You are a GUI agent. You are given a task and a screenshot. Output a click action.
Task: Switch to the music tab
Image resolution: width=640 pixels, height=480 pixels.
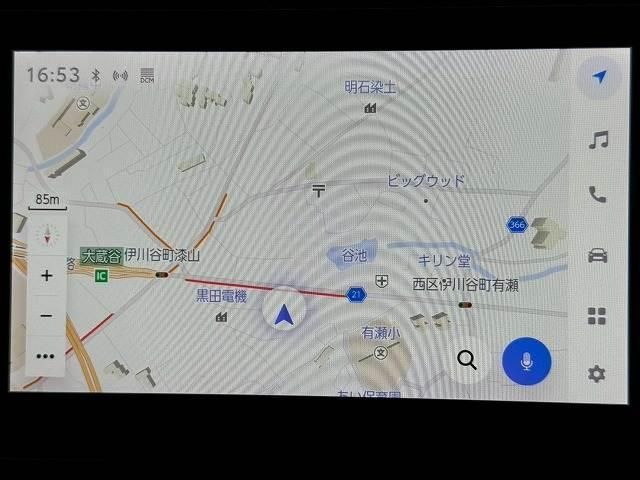[x=598, y=140]
